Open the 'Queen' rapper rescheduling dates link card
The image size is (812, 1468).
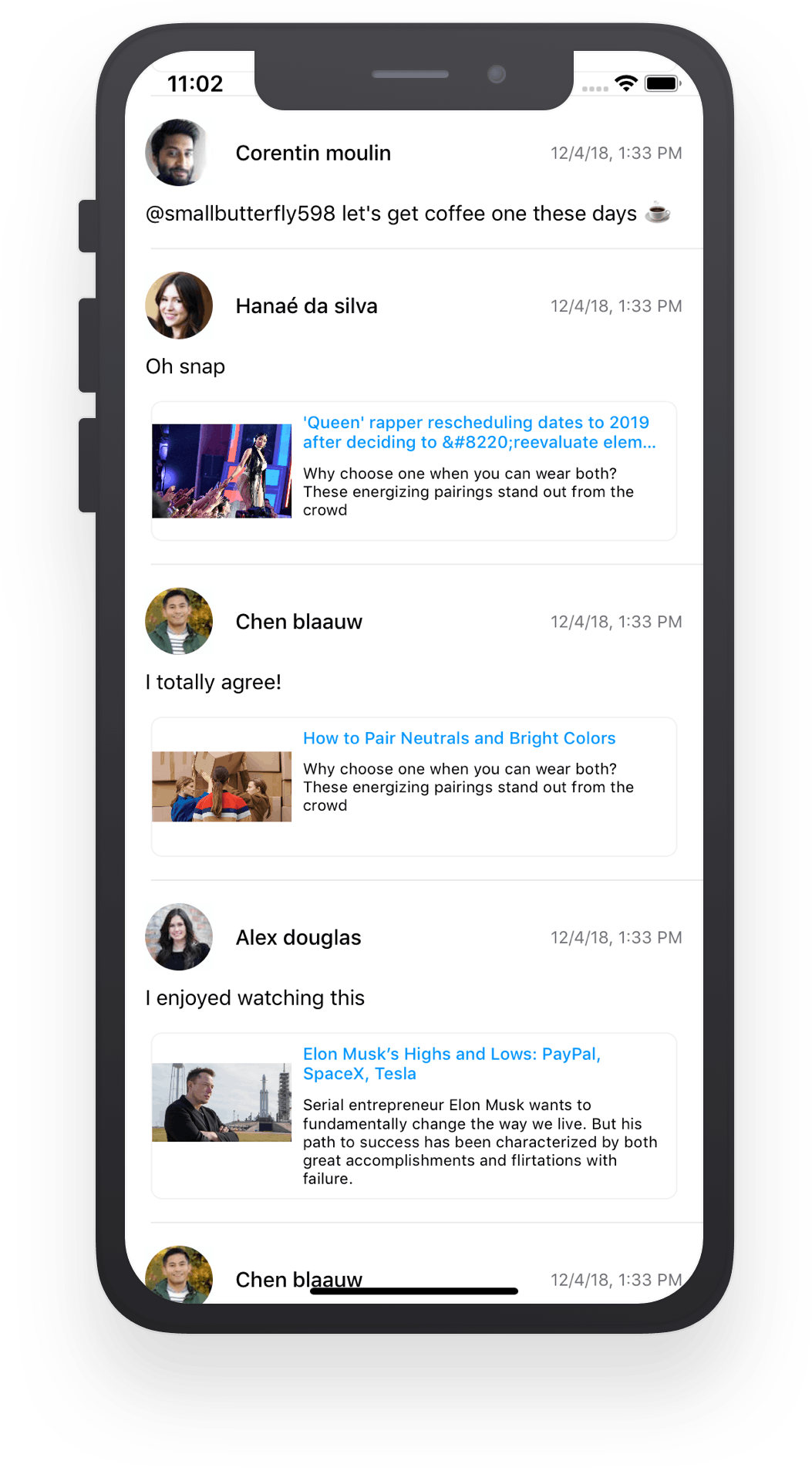coord(414,471)
